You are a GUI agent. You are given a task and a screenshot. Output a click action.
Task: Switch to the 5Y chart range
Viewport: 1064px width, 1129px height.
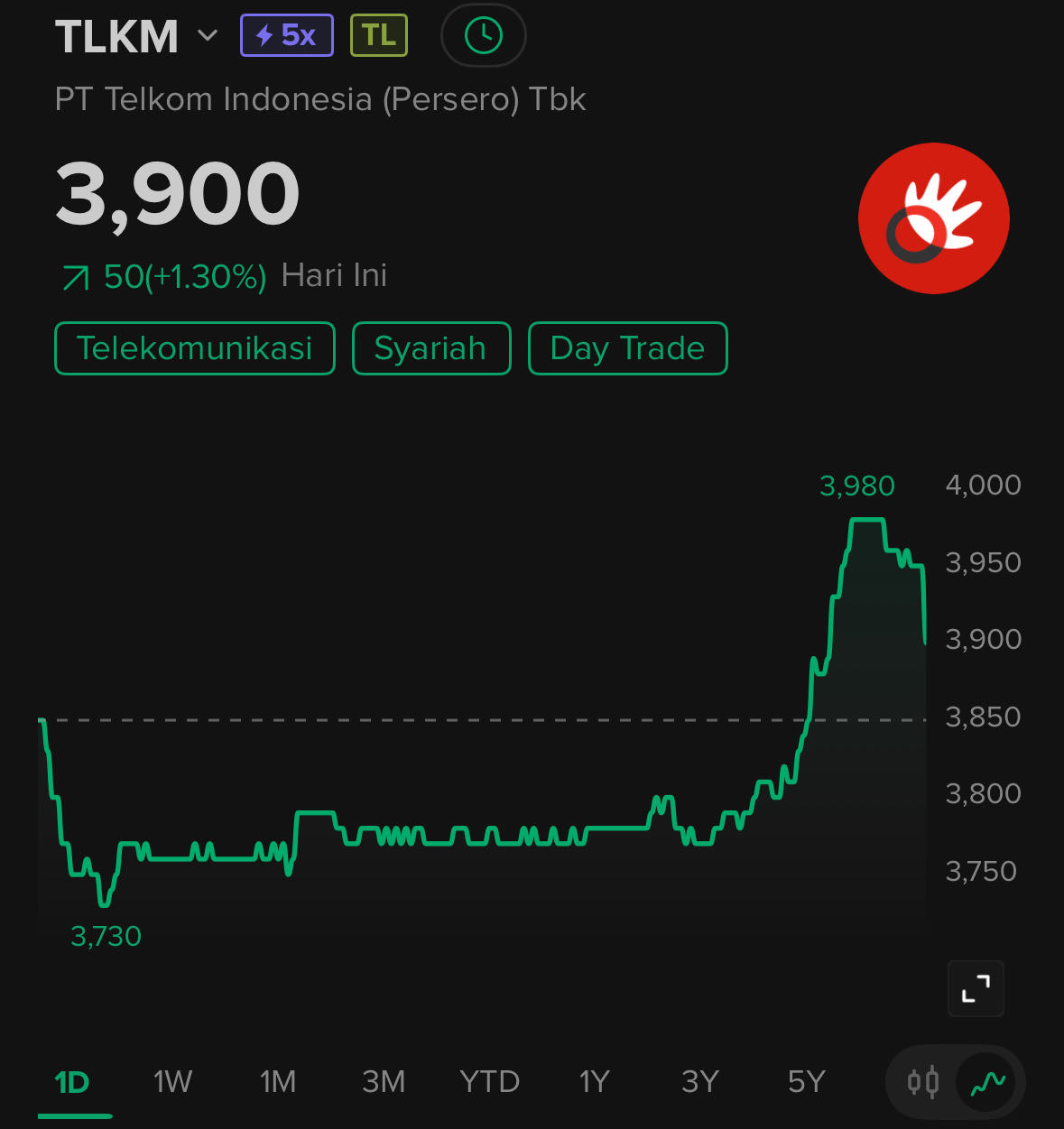click(807, 1081)
